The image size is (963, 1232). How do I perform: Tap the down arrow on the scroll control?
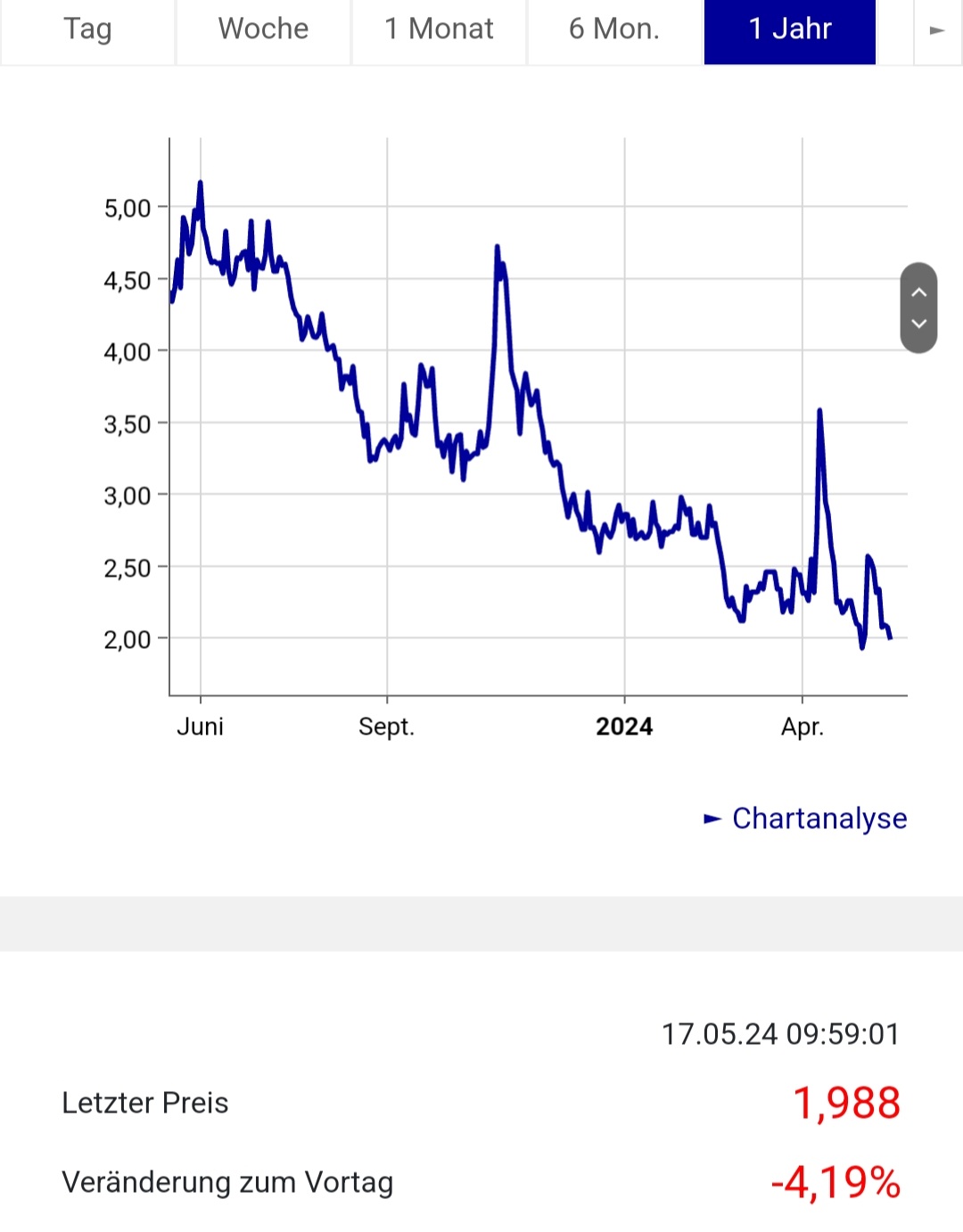click(919, 324)
